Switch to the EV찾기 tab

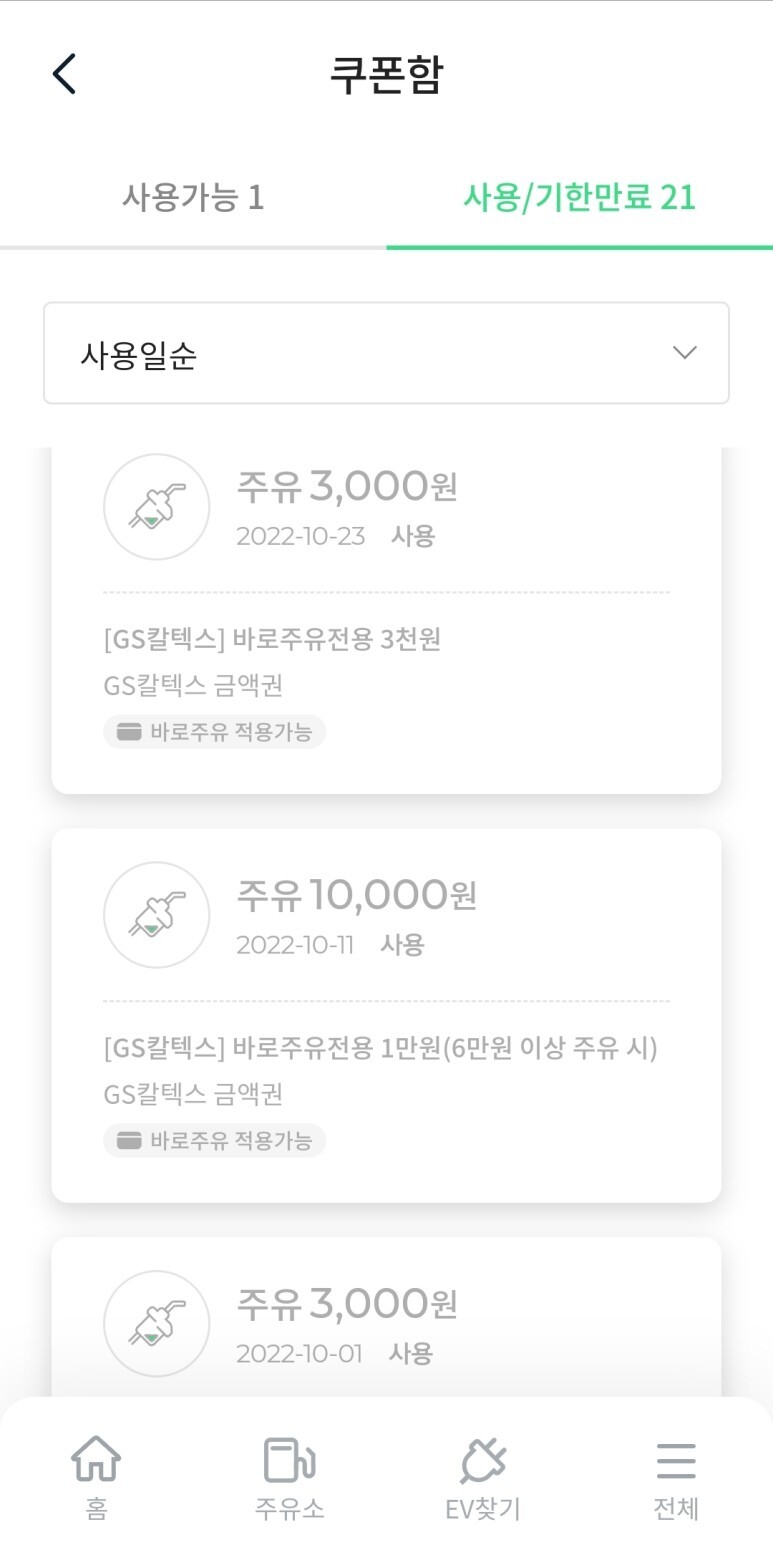[483, 1478]
